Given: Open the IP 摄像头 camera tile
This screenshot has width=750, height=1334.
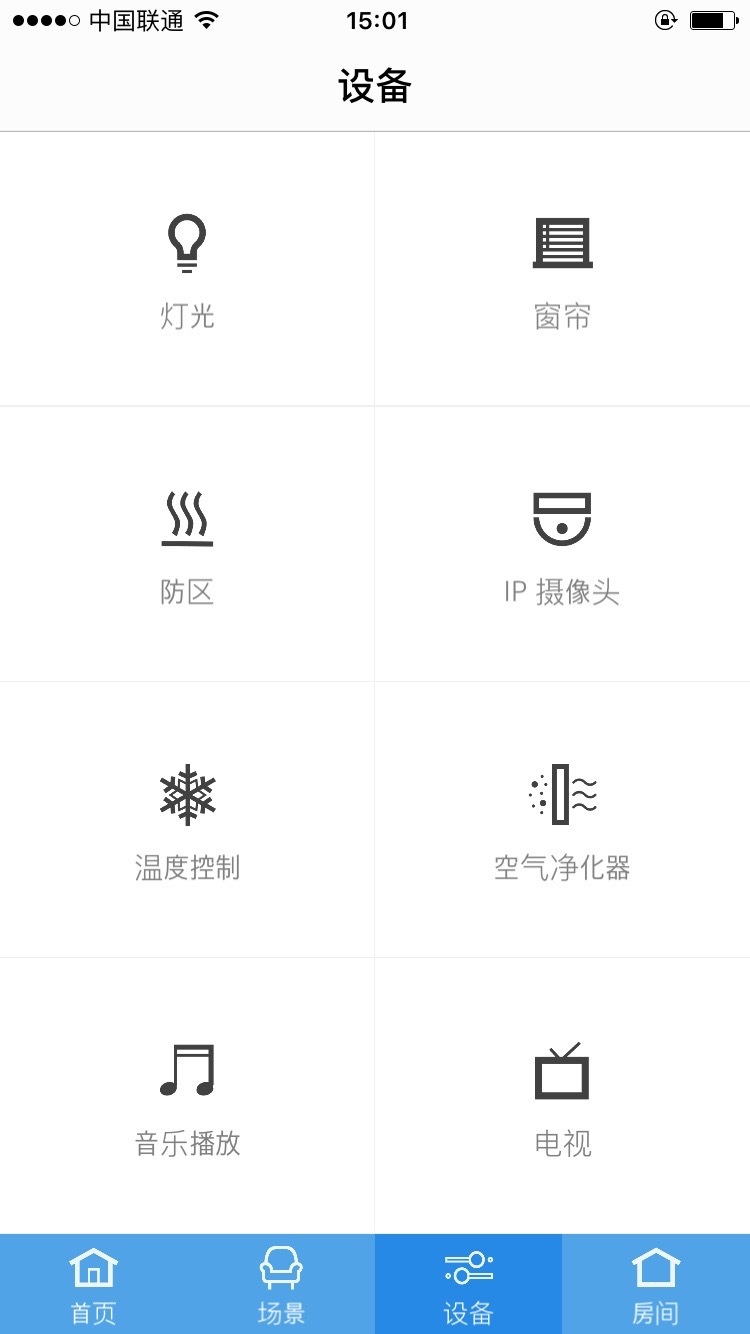Looking at the screenshot, I should tap(562, 544).
